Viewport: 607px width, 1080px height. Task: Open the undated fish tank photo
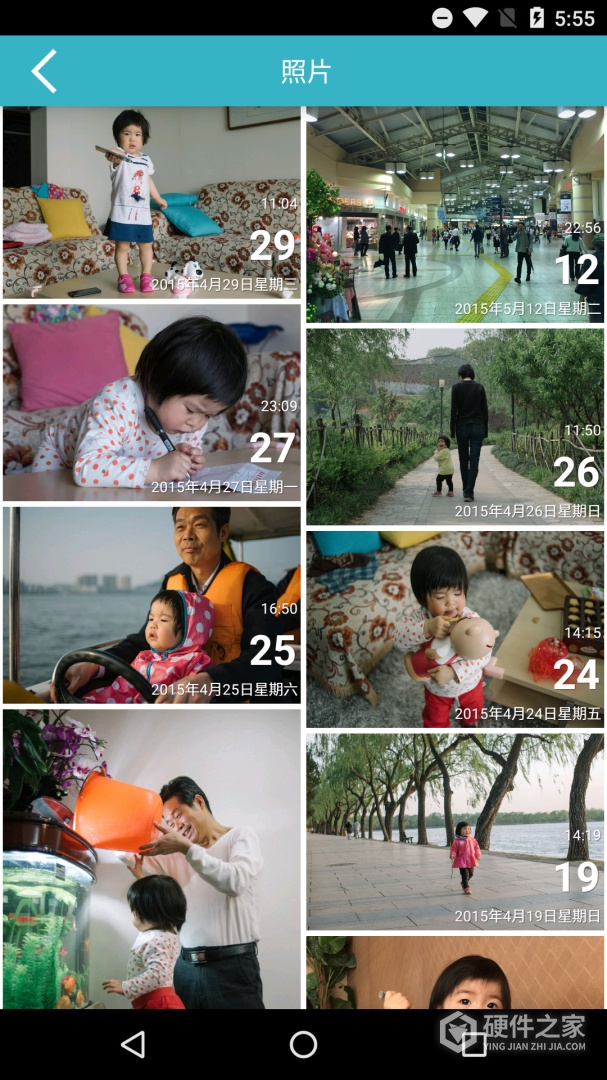click(152, 858)
